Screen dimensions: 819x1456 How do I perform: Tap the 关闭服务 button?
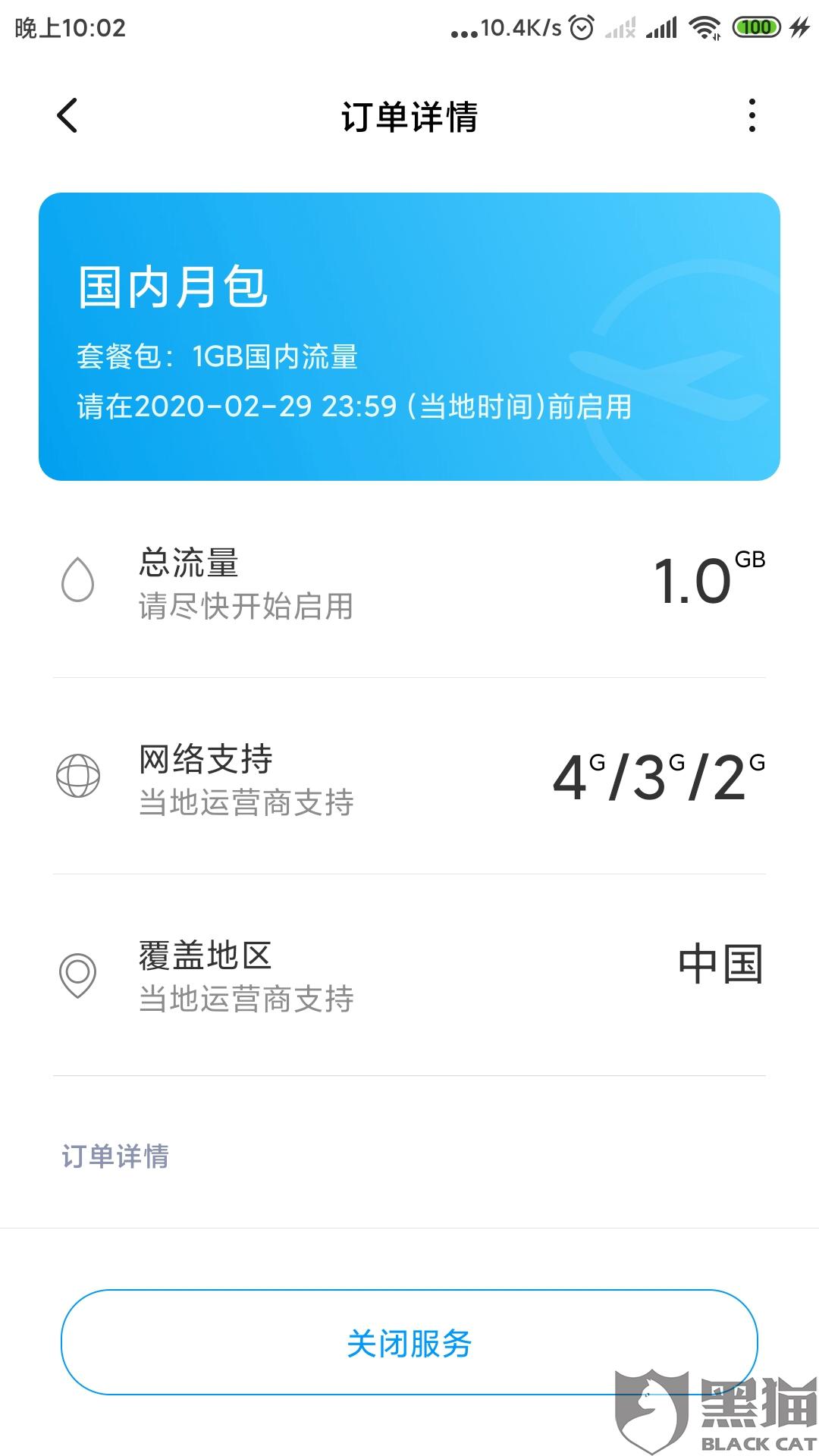(x=409, y=1343)
